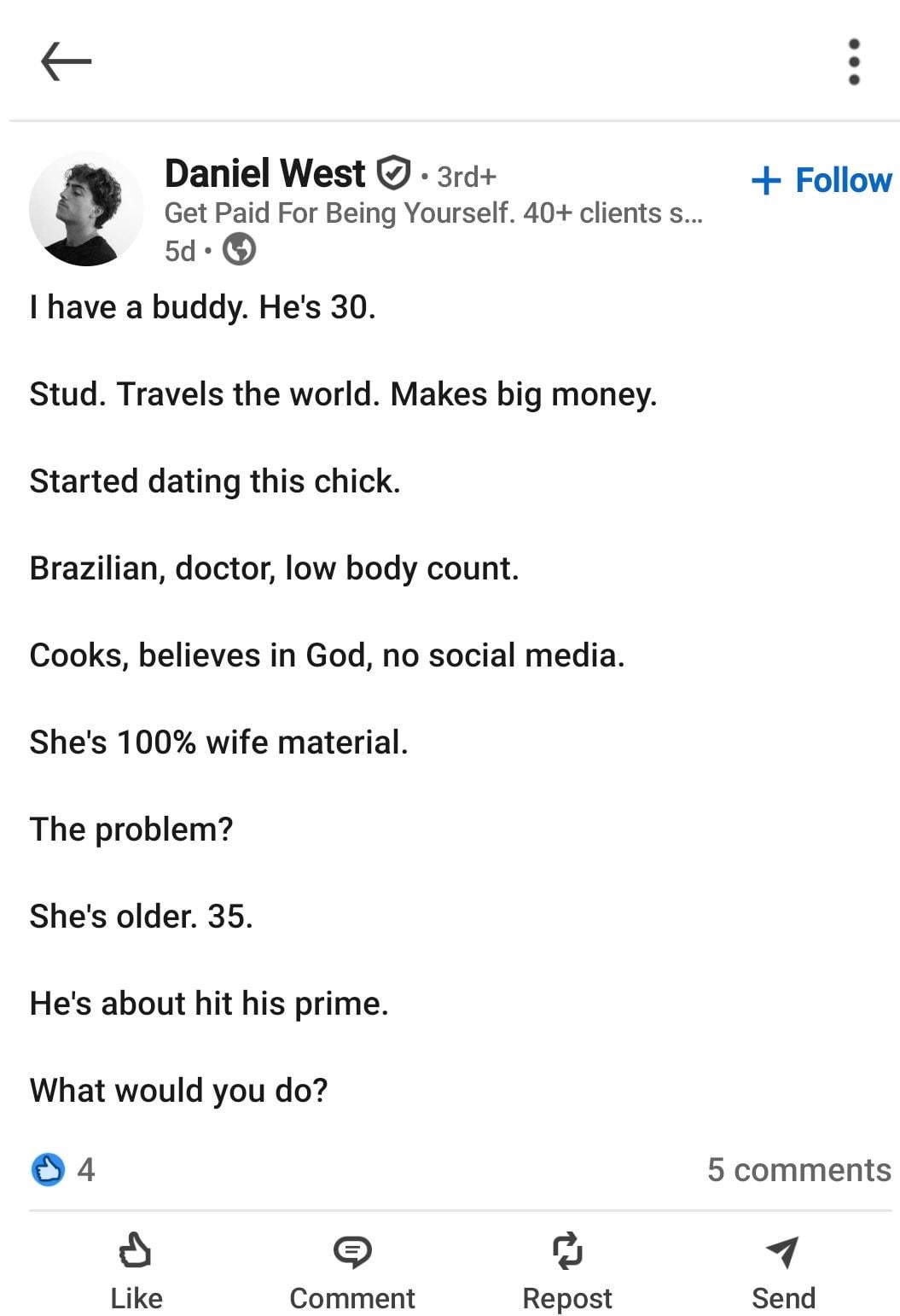This screenshot has width=900, height=1316.
Task: Open Daniel West's profile name link
Action: (264, 173)
